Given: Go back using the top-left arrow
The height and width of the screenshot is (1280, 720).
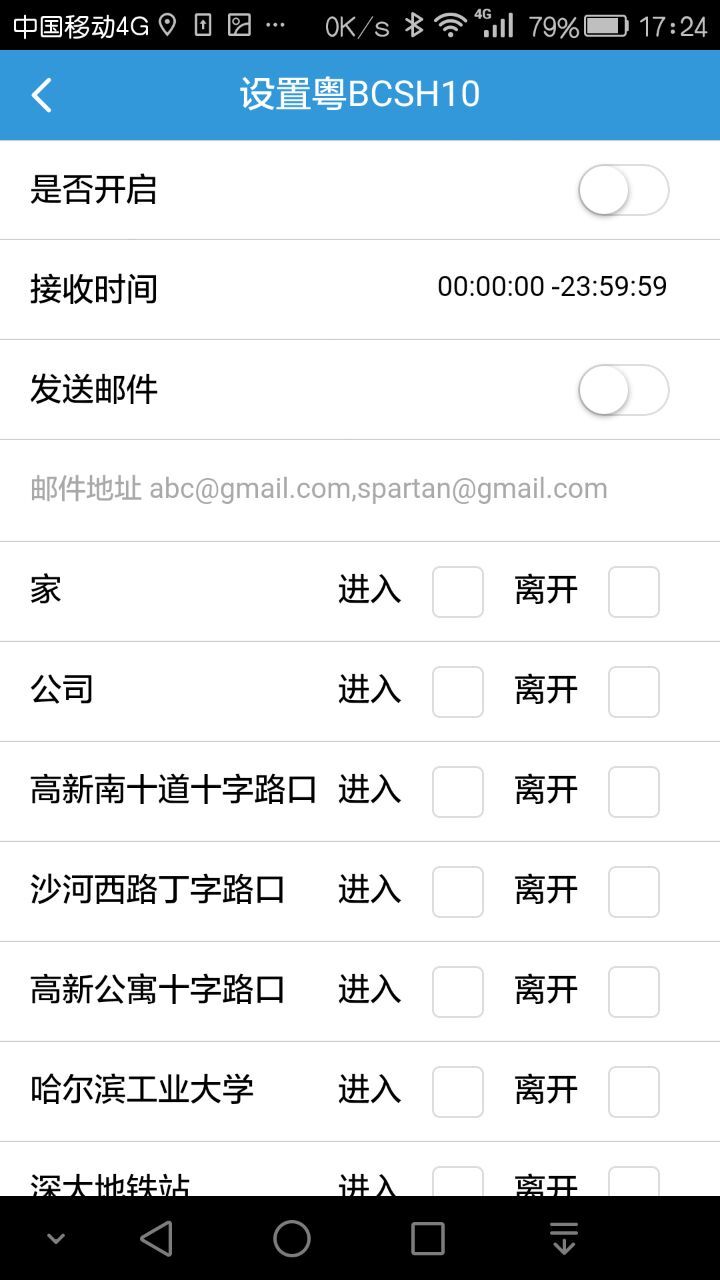Looking at the screenshot, I should pos(42,96).
